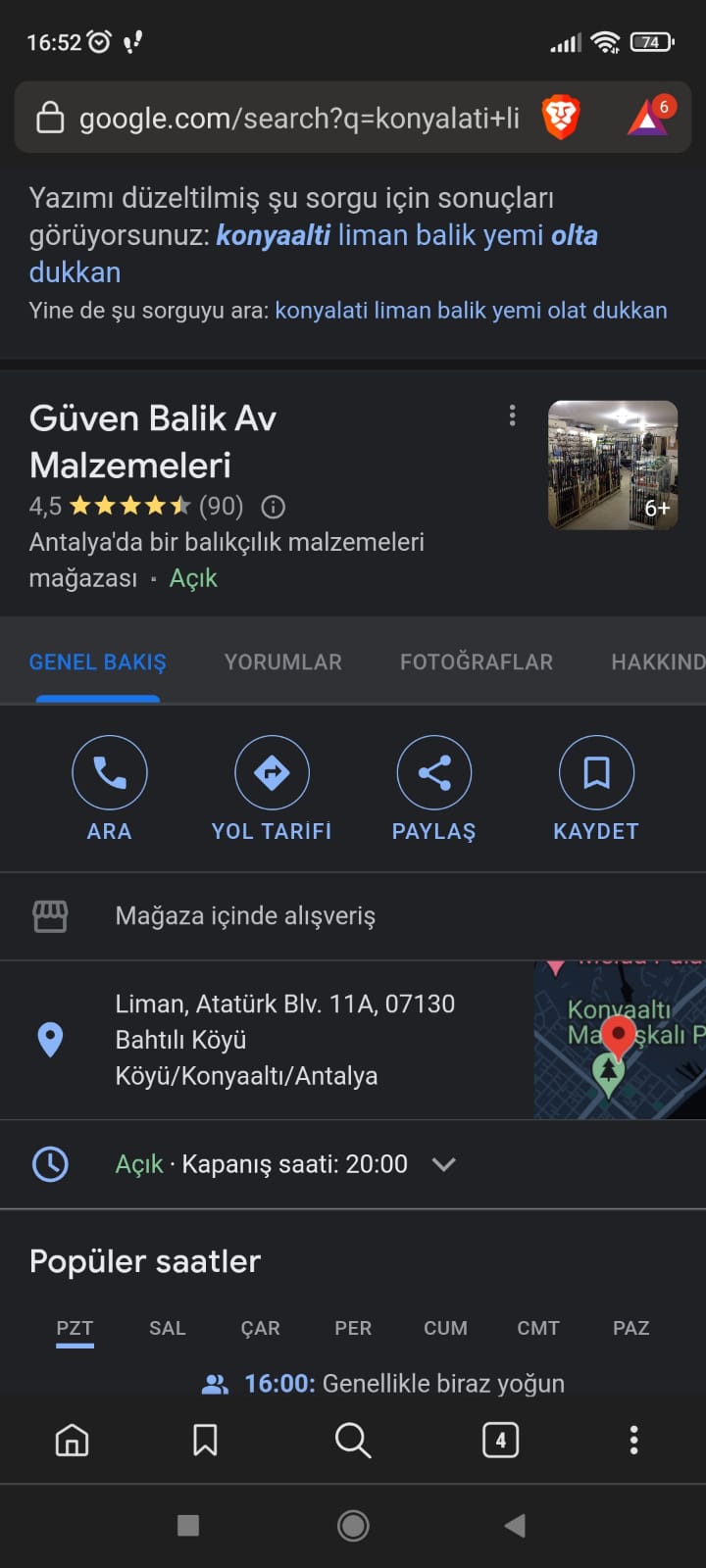This screenshot has height=1568, width=706.
Task: Select SAL in popular times
Action: click(168, 1329)
